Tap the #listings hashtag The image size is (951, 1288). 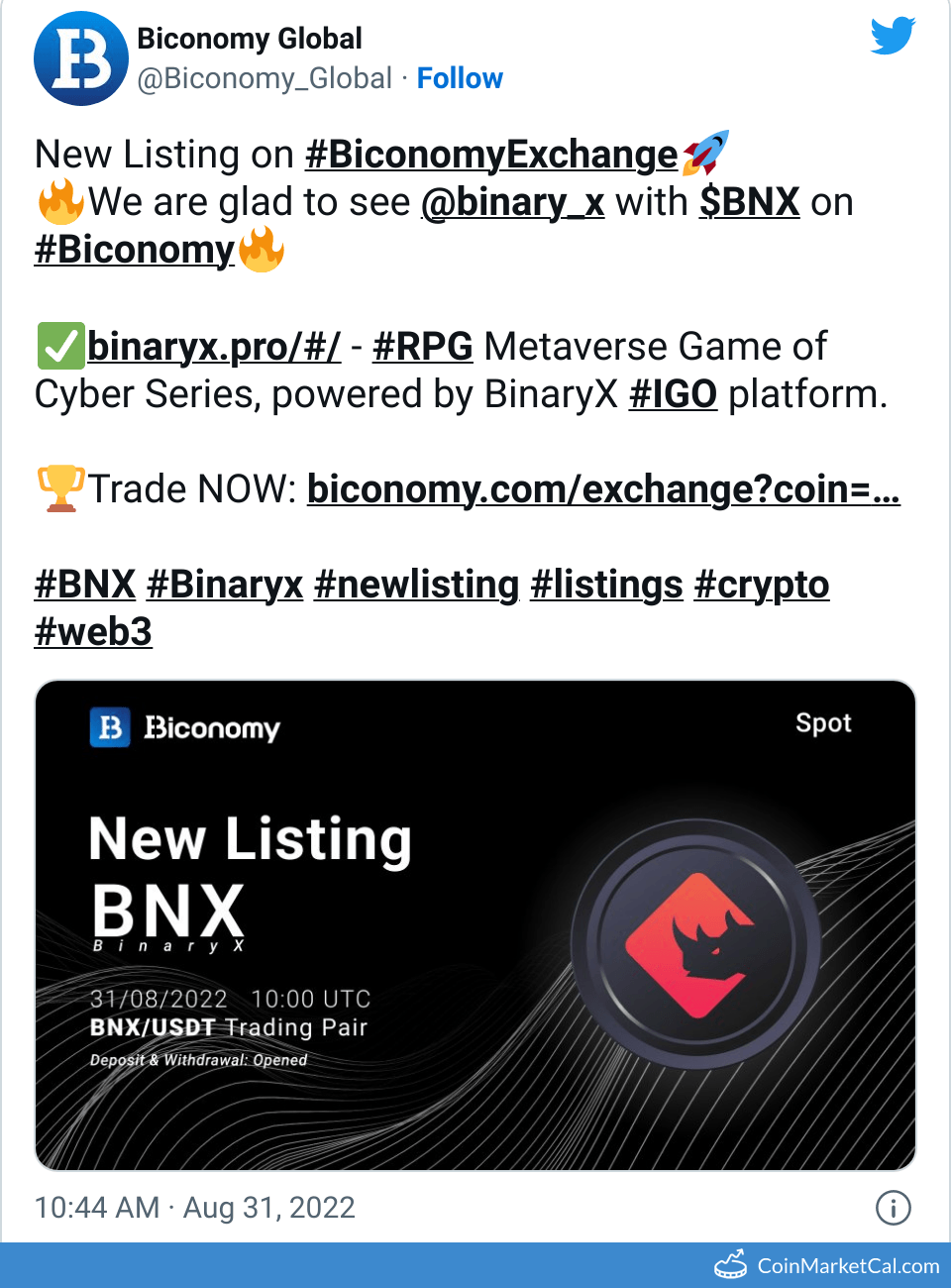[606, 585]
